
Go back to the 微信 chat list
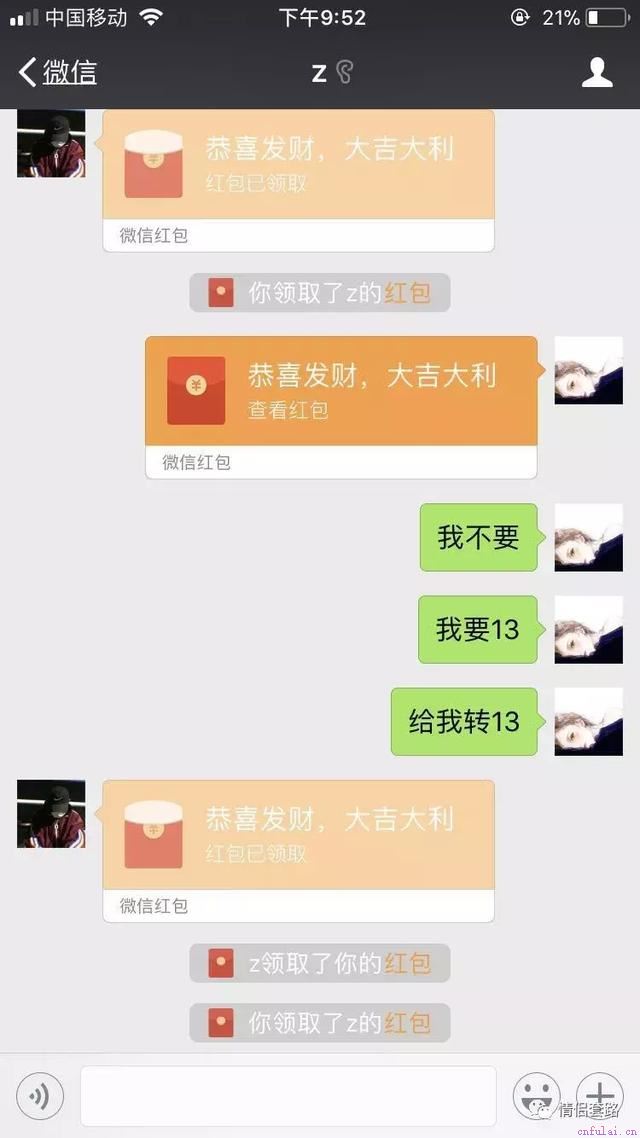58,72
